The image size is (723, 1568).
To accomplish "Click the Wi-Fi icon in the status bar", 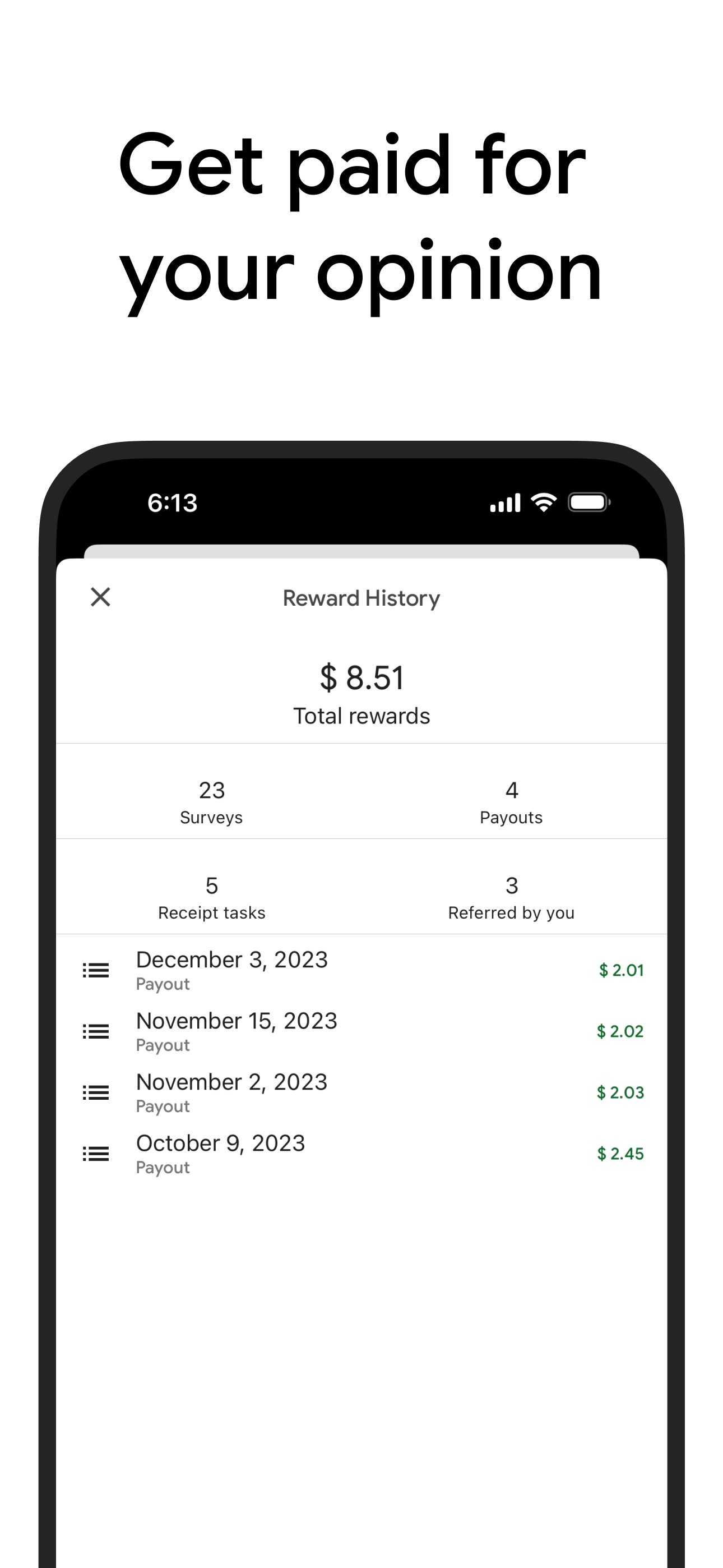I will tap(544, 502).
